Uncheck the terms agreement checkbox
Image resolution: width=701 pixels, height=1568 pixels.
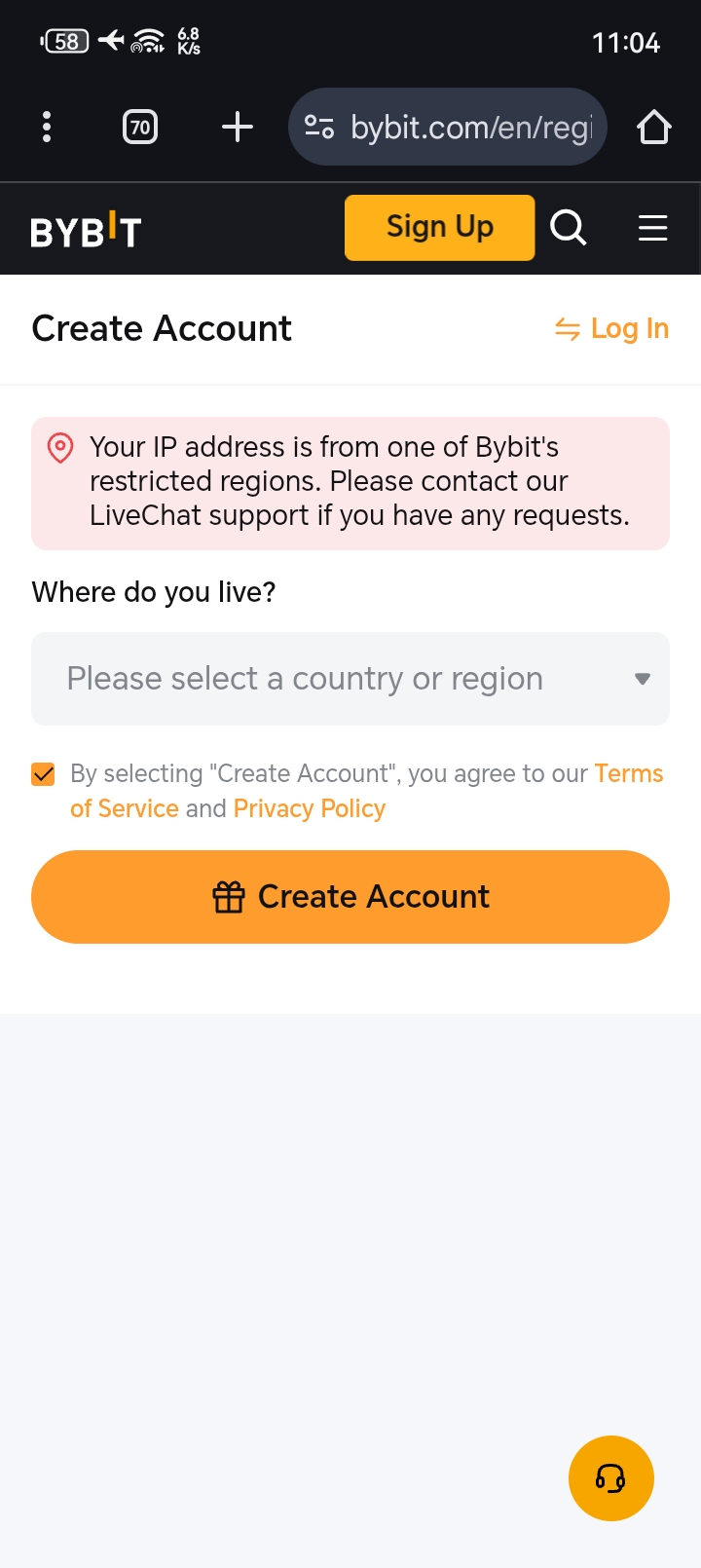pos(44,774)
